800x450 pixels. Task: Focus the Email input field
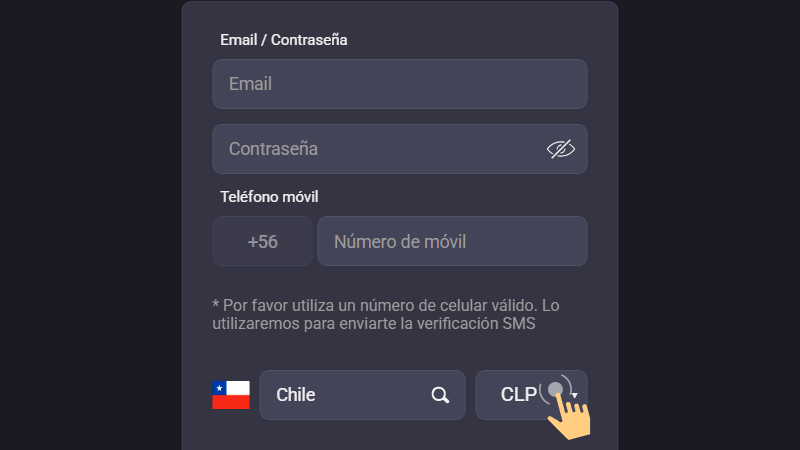click(399, 84)
